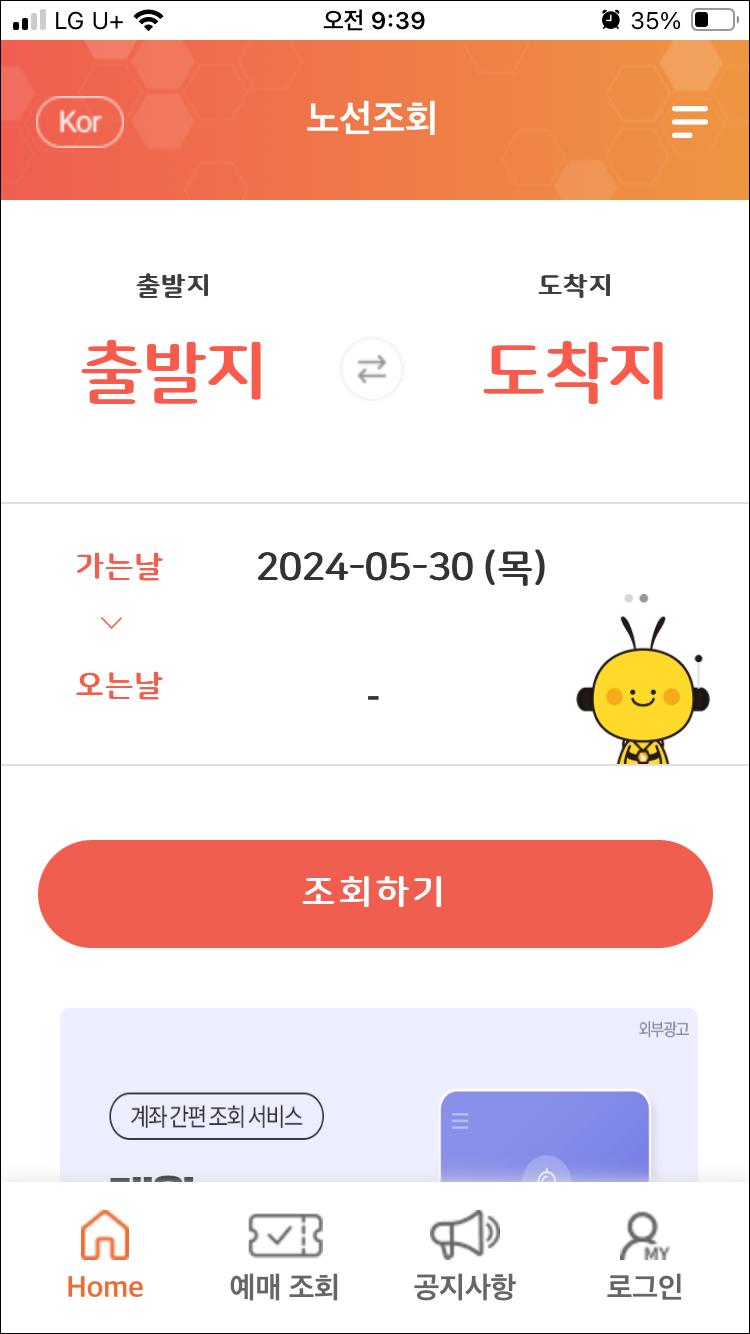Tap the swap departure and arrival arrows icon
The width and height of the screenshot is (750, 1334).
tap(371, 370)
